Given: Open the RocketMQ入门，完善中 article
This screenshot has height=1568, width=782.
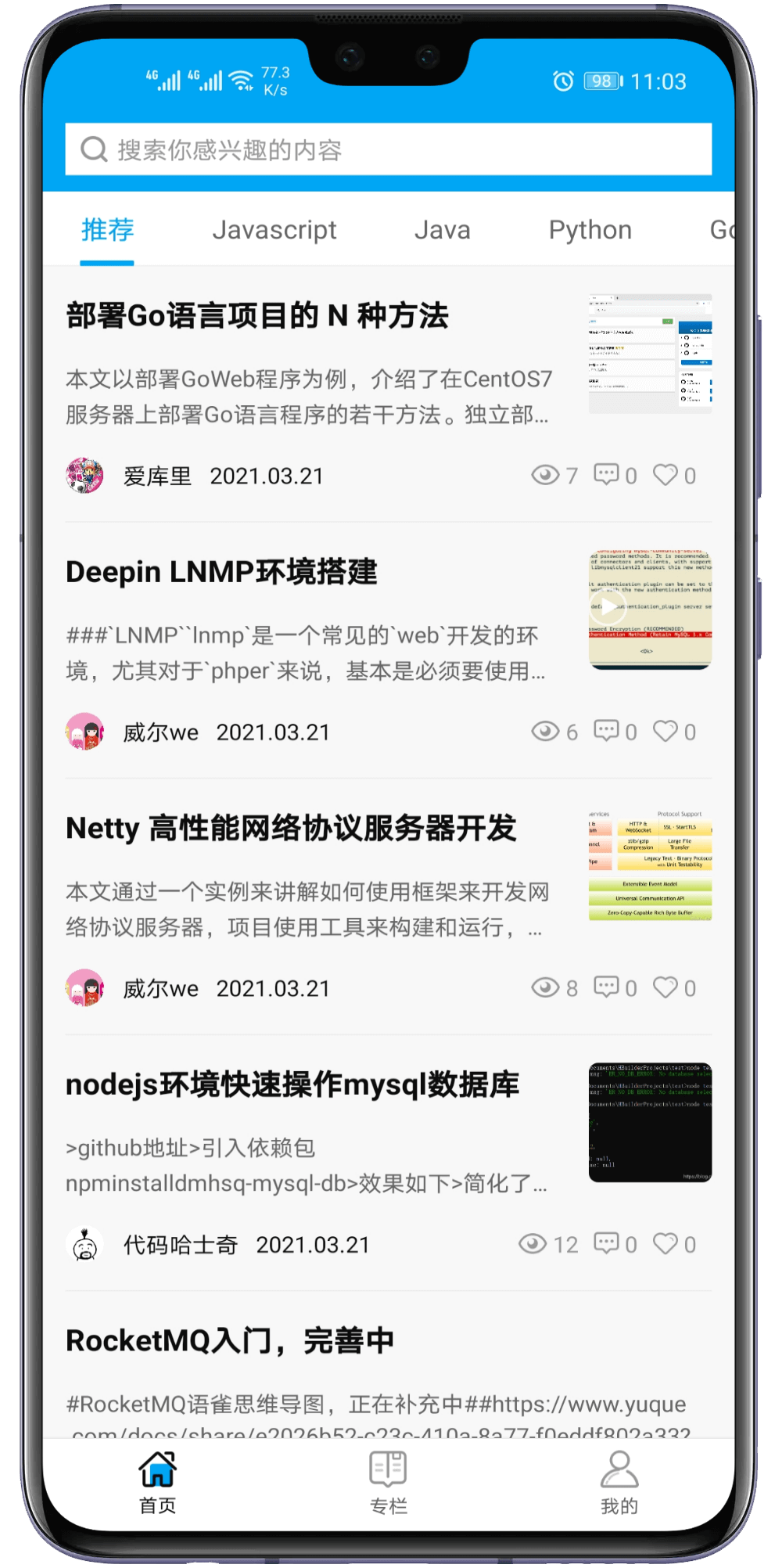Looking at the screenshot, I should coord(230,1340).
